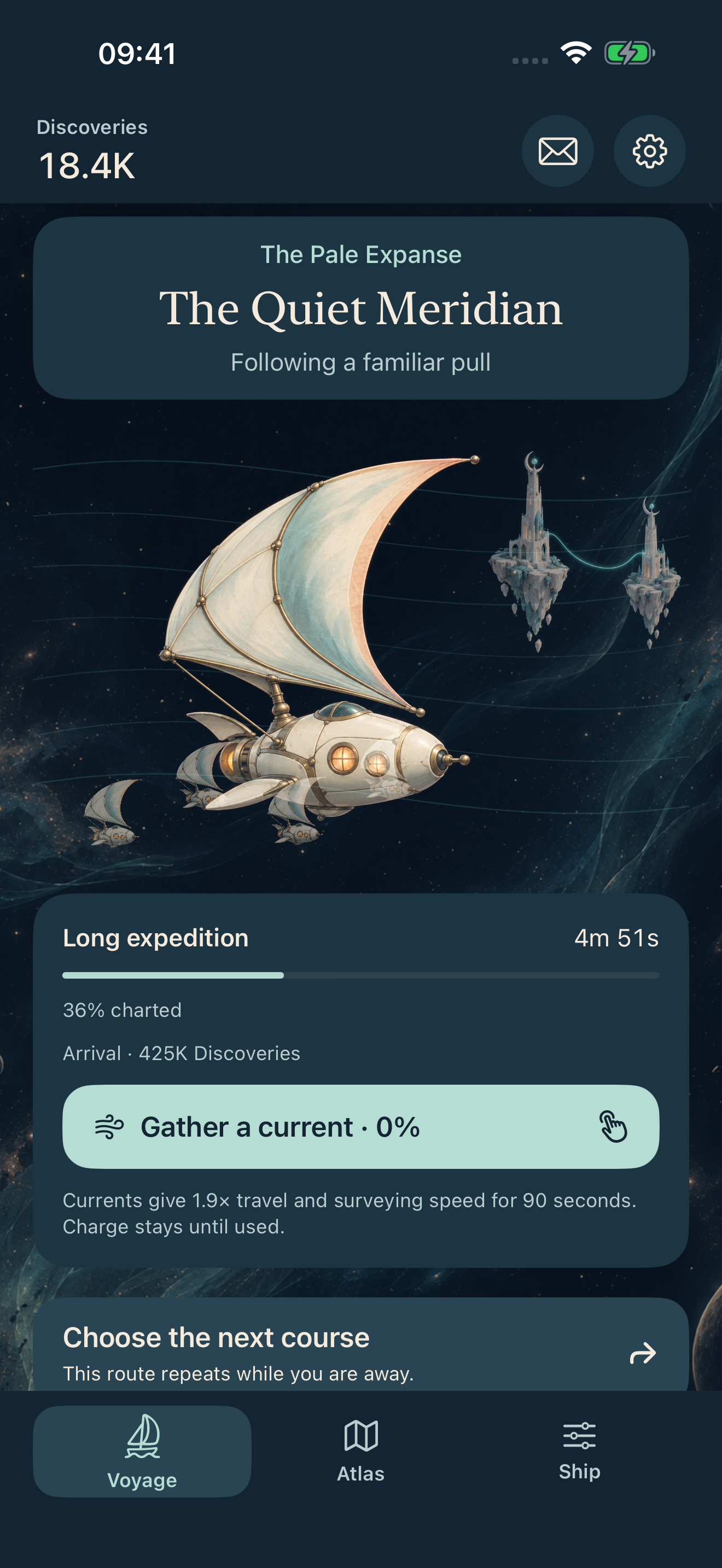Screen dimensions: 722x1568
Task: Open Choose the next course
Action: 360,1347
